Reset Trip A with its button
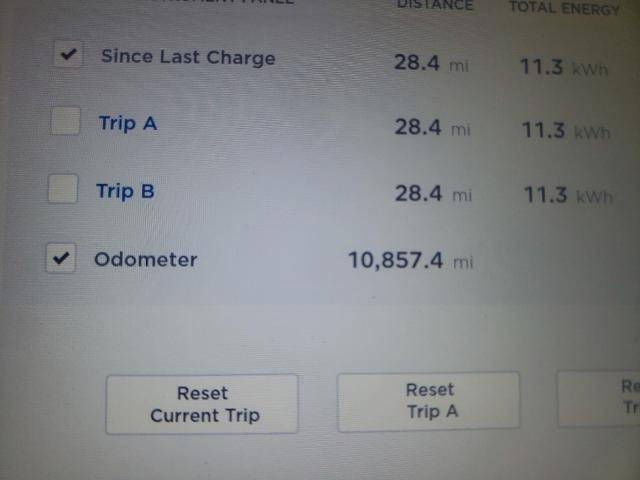 429,401
